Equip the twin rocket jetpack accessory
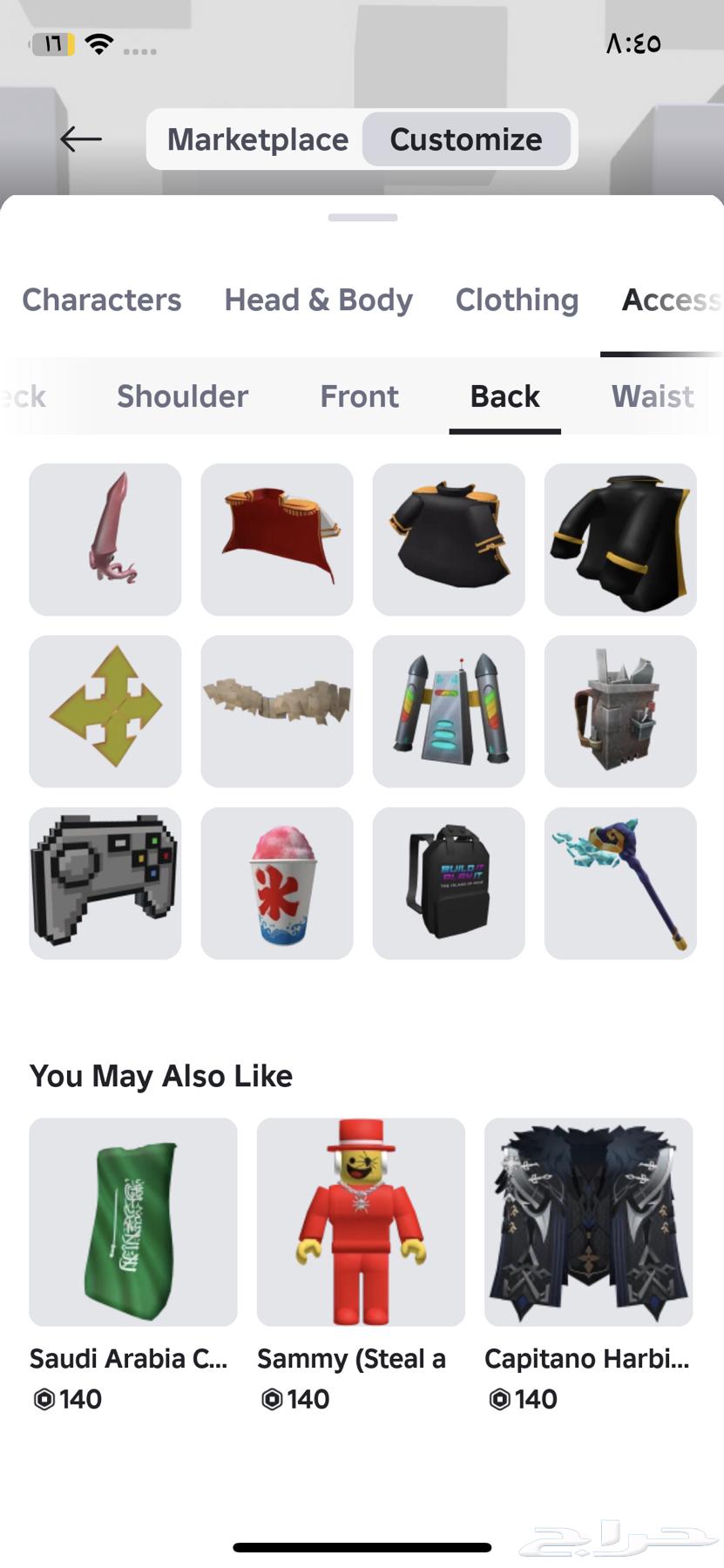The height and width of the screenshot is (1568, 724). pos(449,711)
